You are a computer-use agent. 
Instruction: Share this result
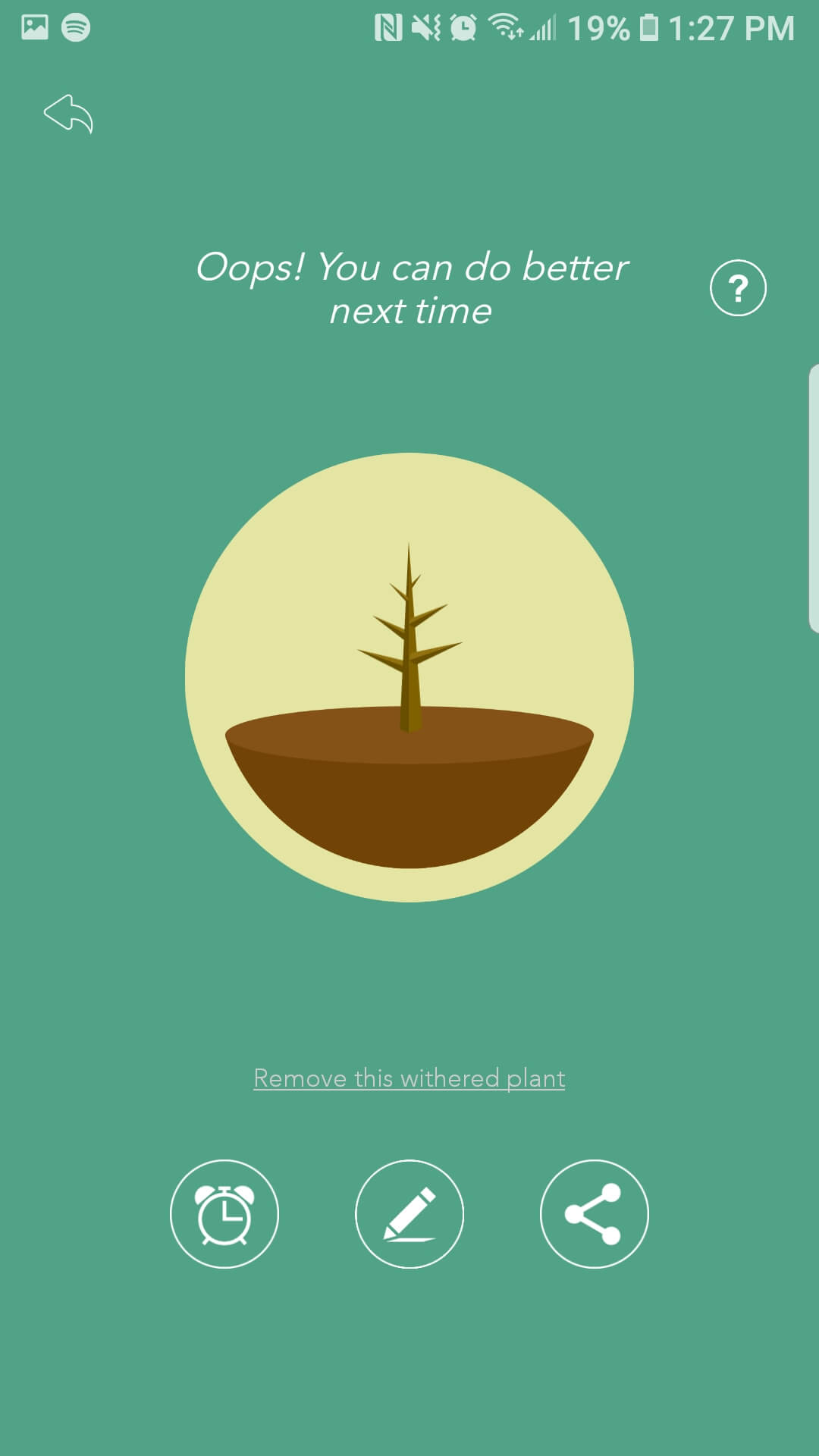click(595, 1214)
